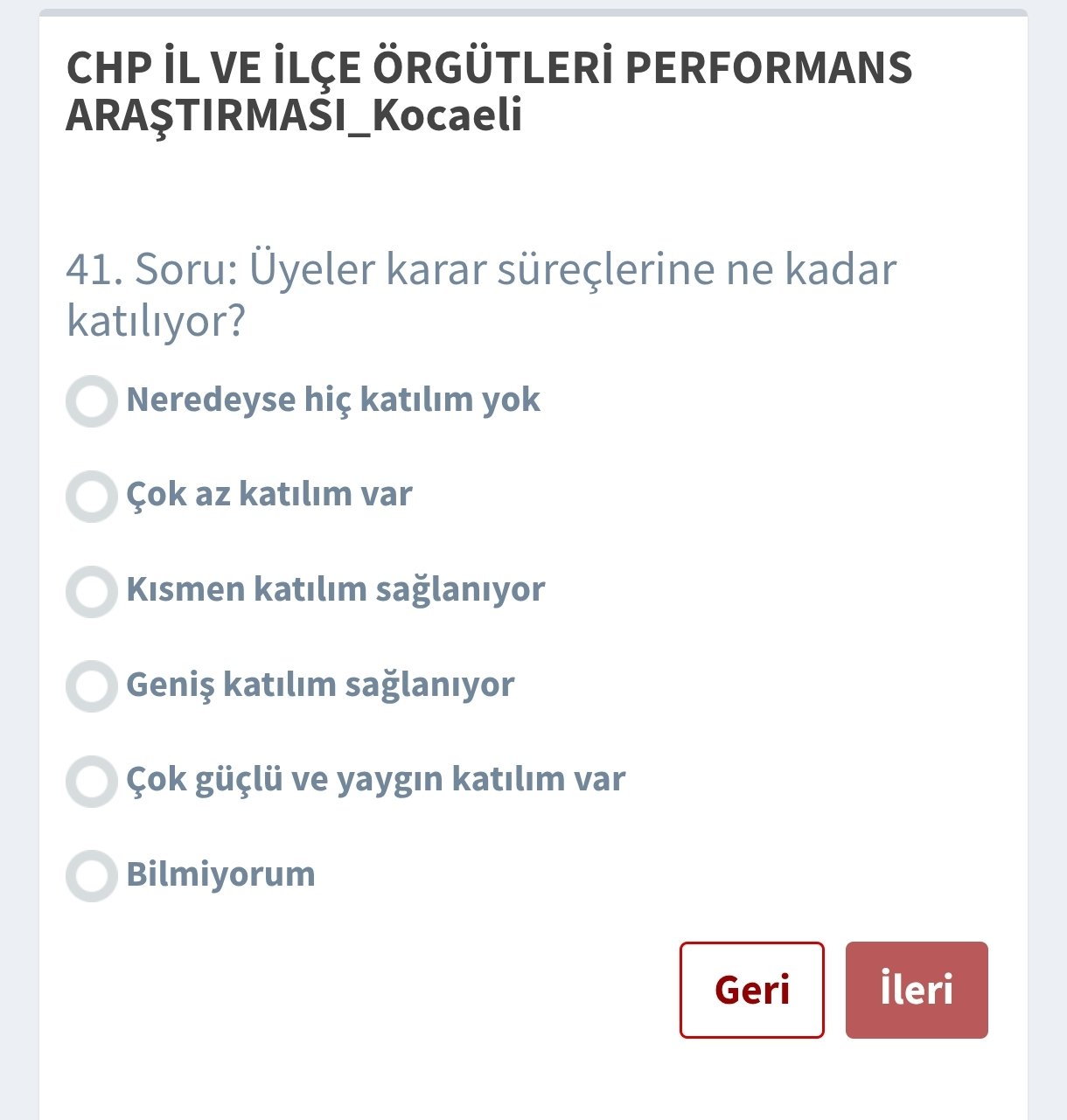Go back with the Geri button
Viewport: 1067px width, 1120px height.
pos(751,990)
